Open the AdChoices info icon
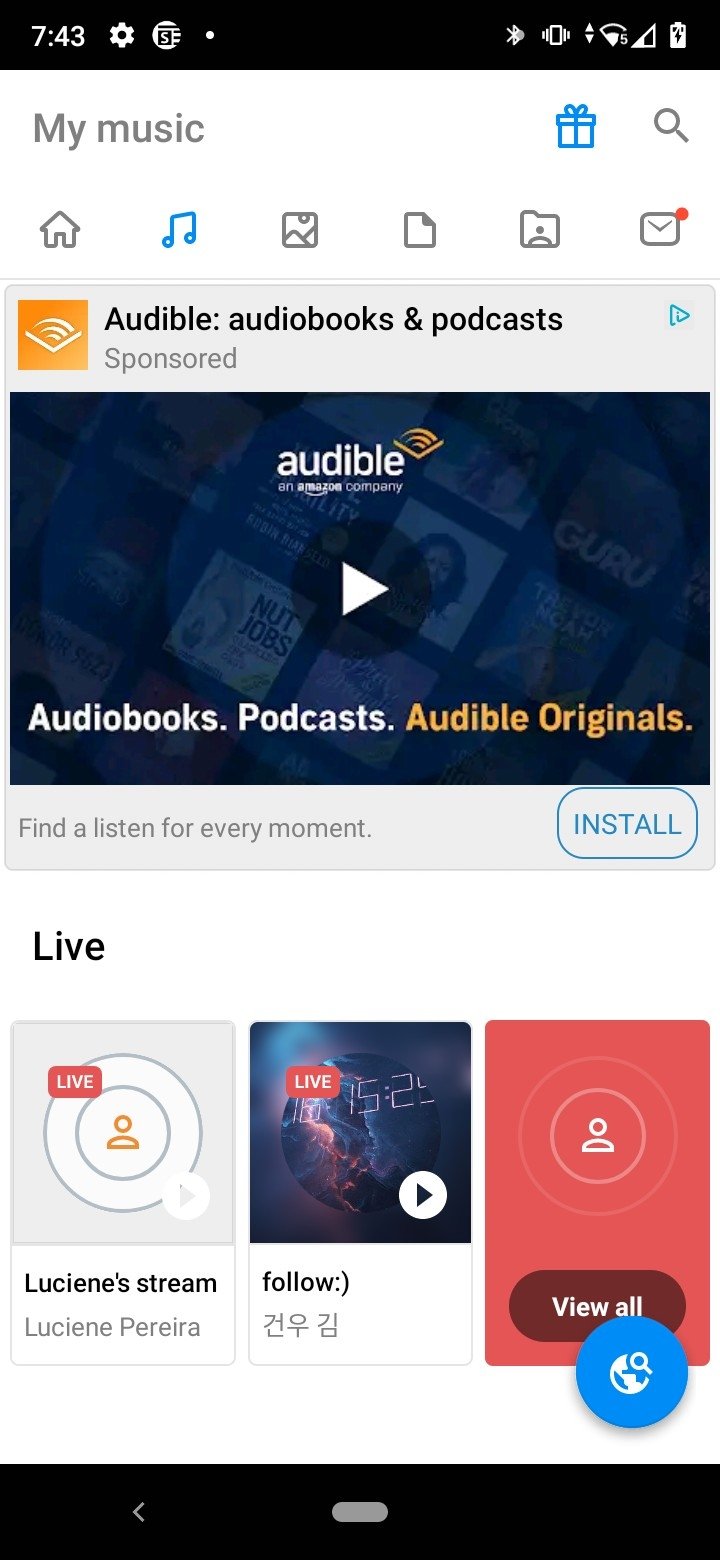Image resolution: width=720 pixels, height=1560 pixels. pyautogui.click(x=680, y=317)
